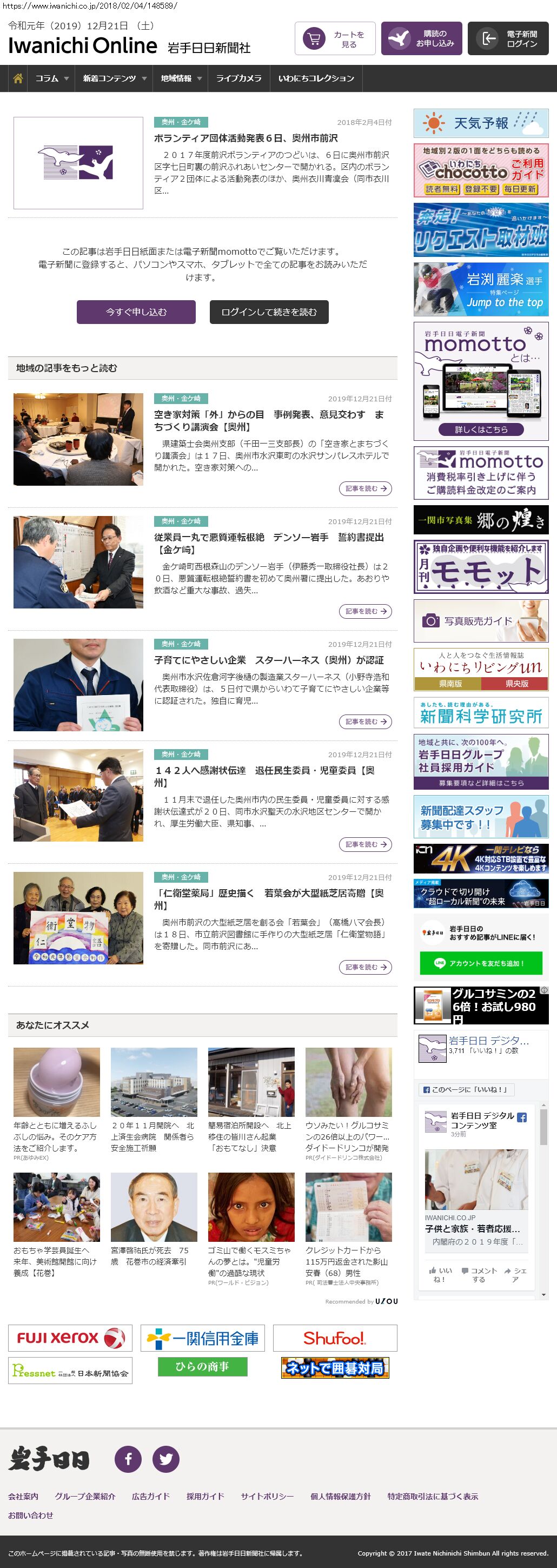Tap ログインして続きを読む button
This screenshot has width=557, height=1568.
click(269, 312)
